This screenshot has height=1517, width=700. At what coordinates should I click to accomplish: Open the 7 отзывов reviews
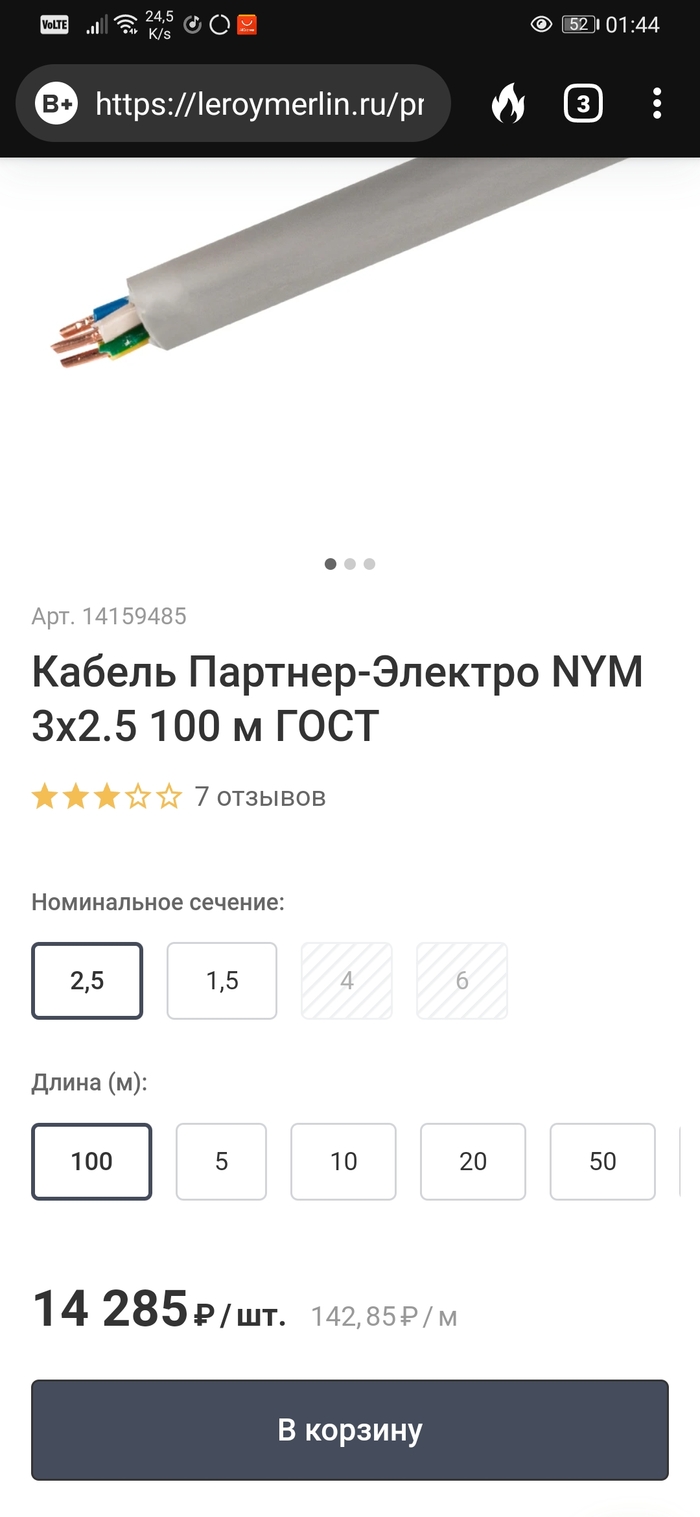pyautogui.click(x=260, y=797)
